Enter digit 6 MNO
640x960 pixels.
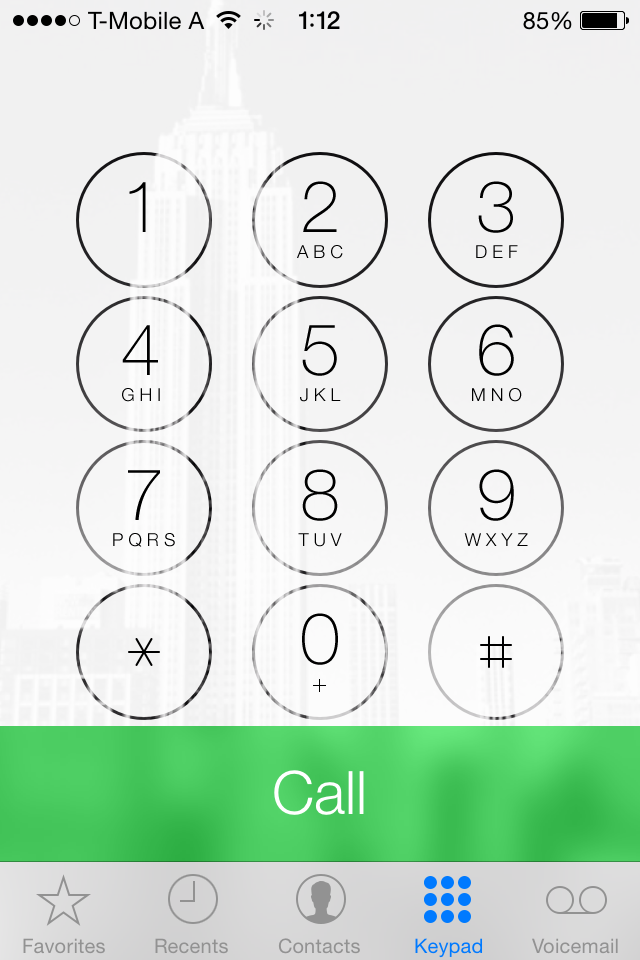tap(496, 364)
